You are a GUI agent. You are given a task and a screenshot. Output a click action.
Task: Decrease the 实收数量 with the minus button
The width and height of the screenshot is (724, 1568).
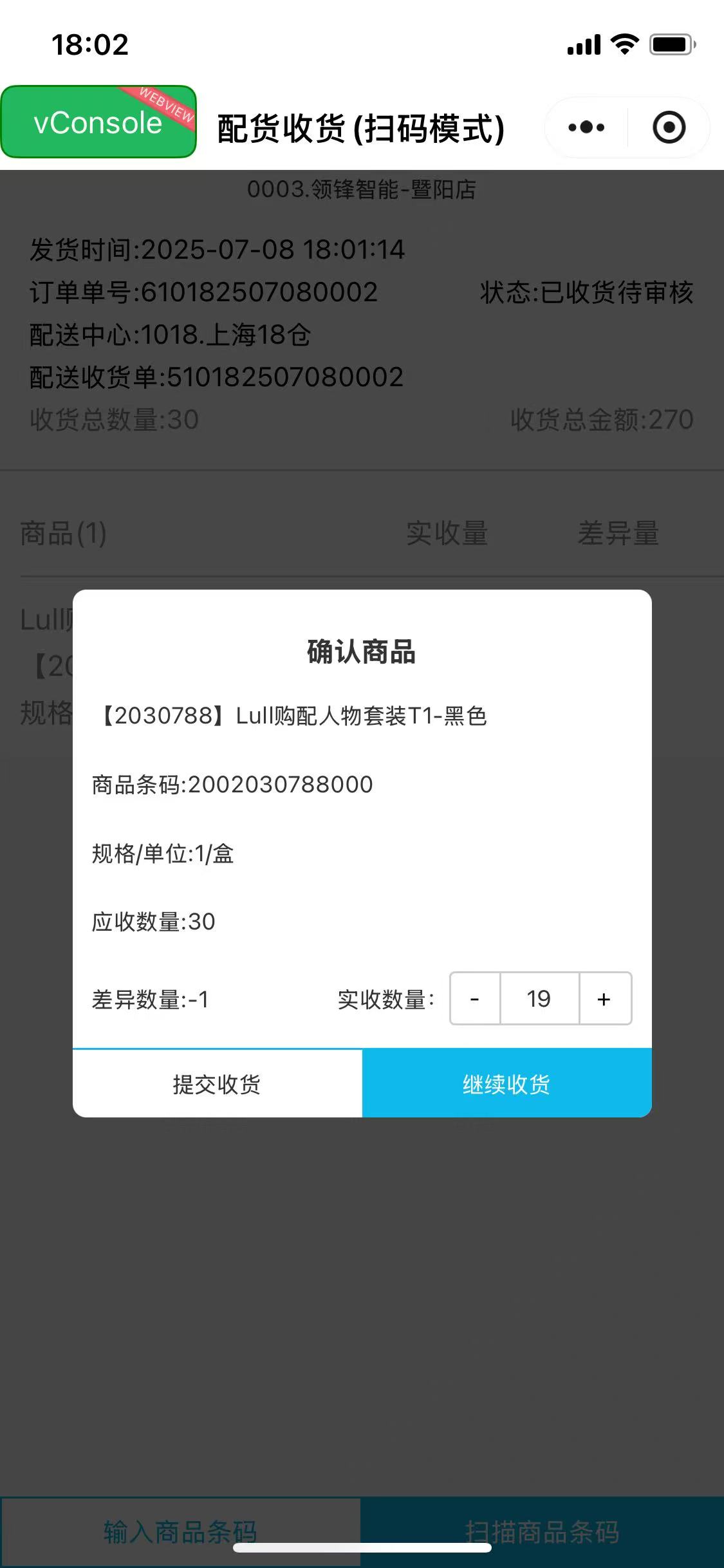click(x=475, y=998)
